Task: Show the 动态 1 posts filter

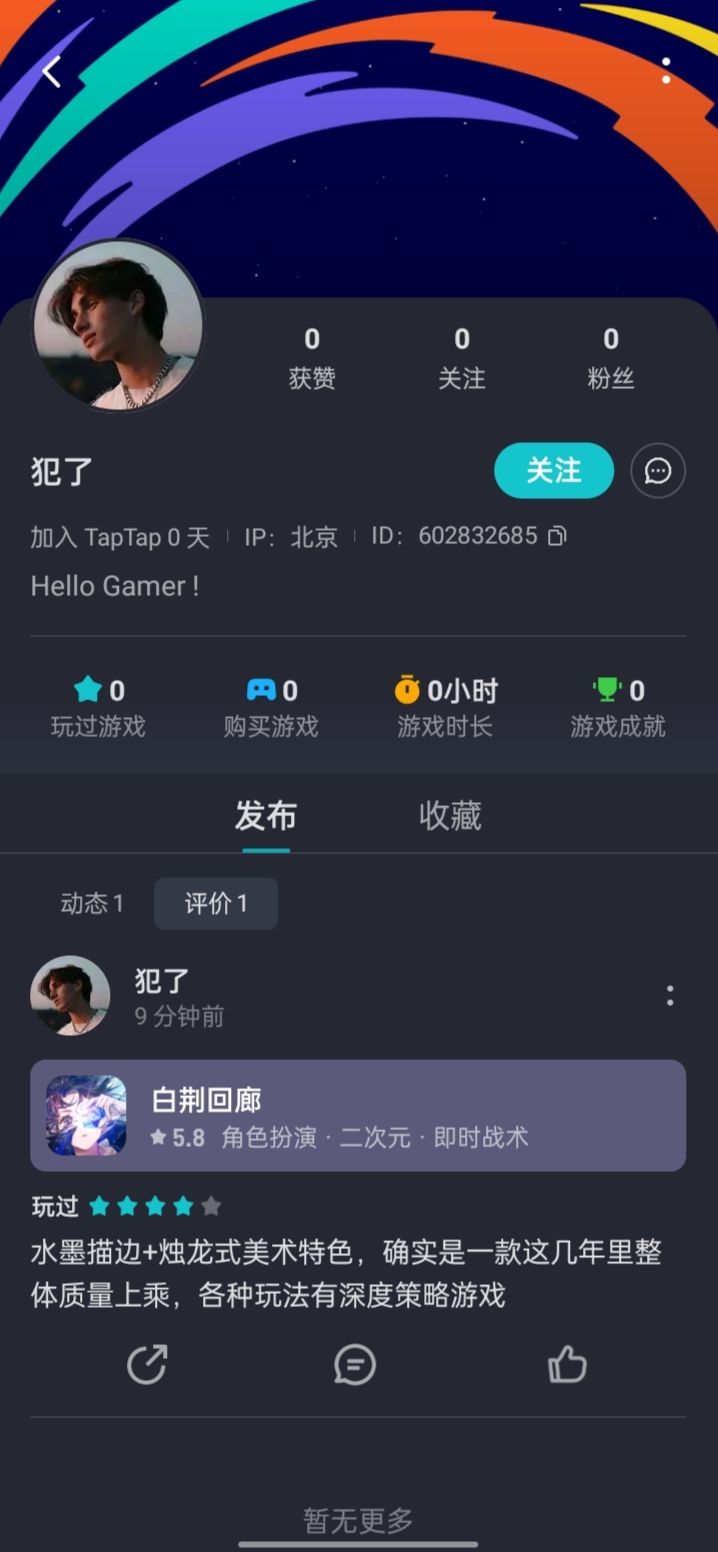Action: 92,904
